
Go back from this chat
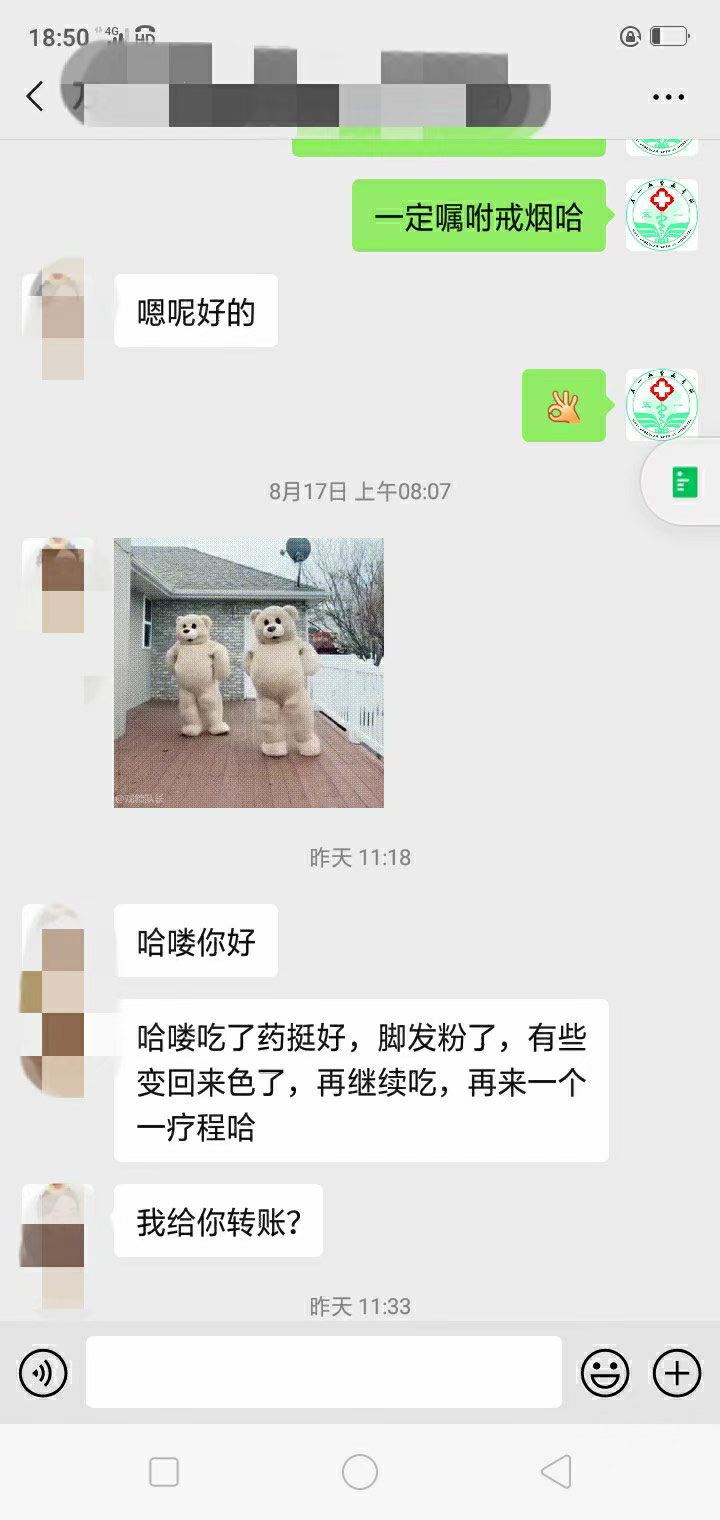35,97
